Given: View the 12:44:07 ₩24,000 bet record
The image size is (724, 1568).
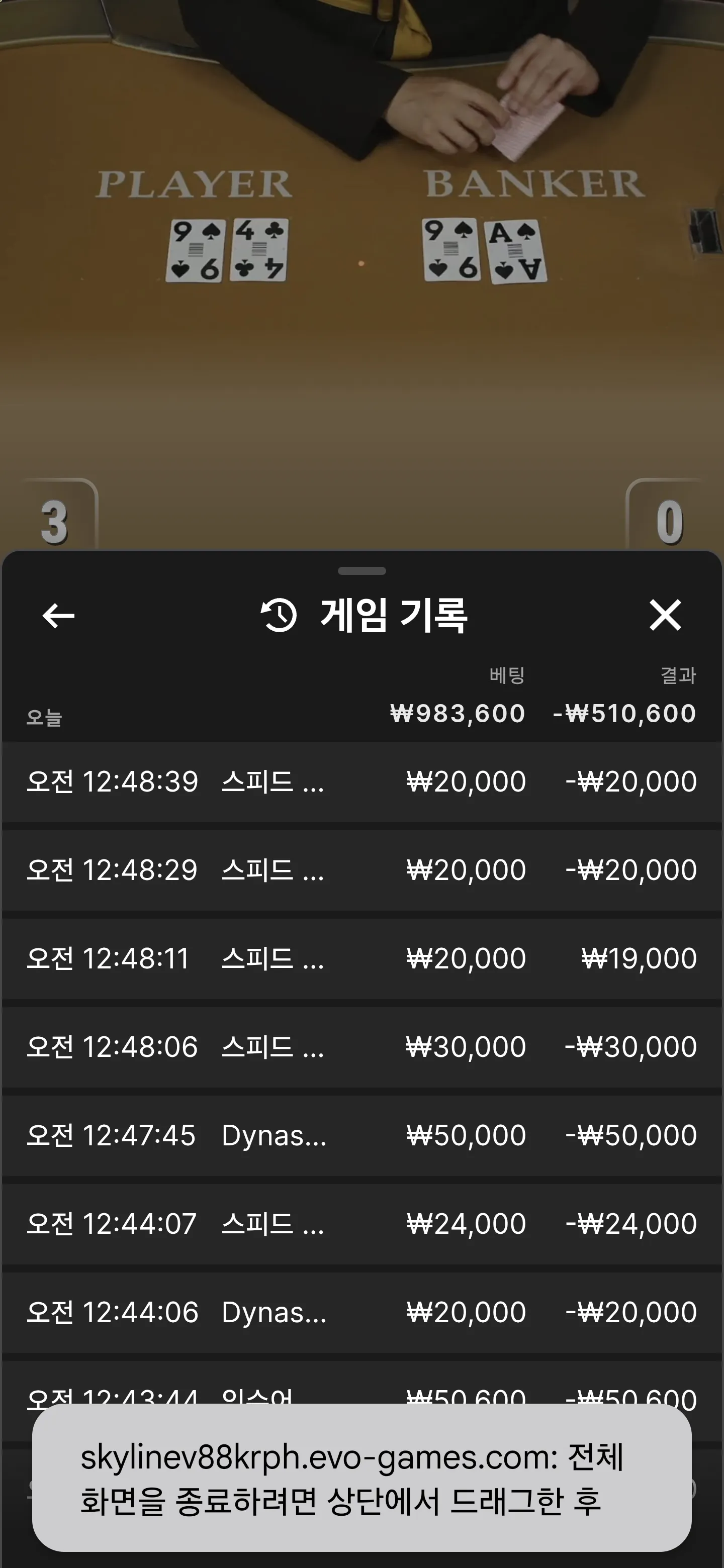Looking at the screenshot, I should click(x=361, y=1223).
